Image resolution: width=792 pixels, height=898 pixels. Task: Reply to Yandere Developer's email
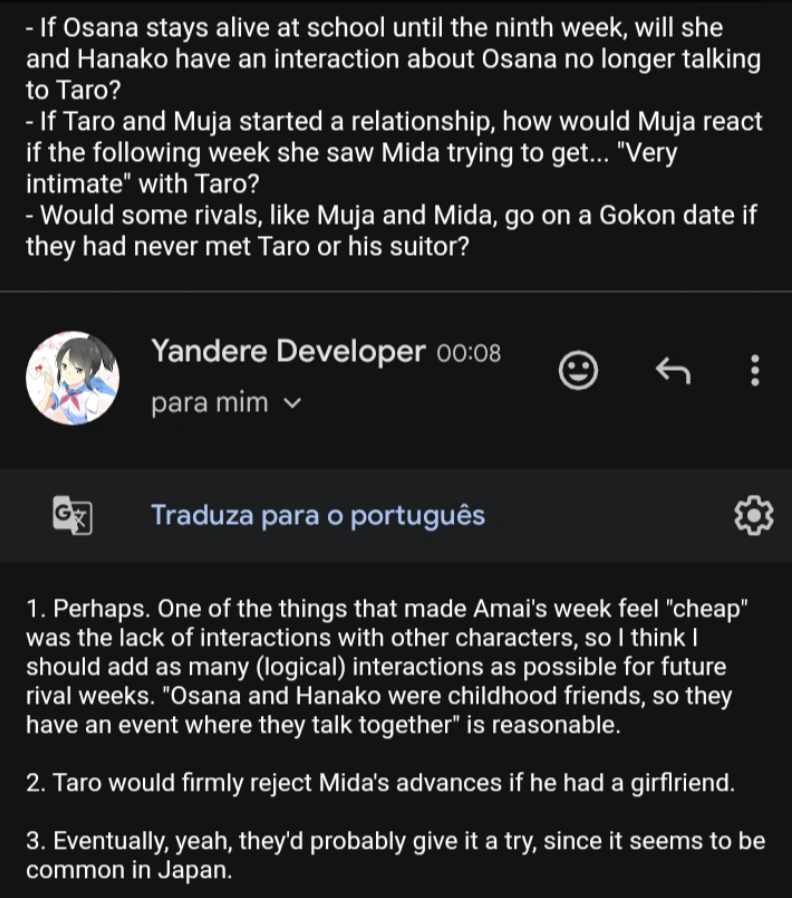coord(673,371)
